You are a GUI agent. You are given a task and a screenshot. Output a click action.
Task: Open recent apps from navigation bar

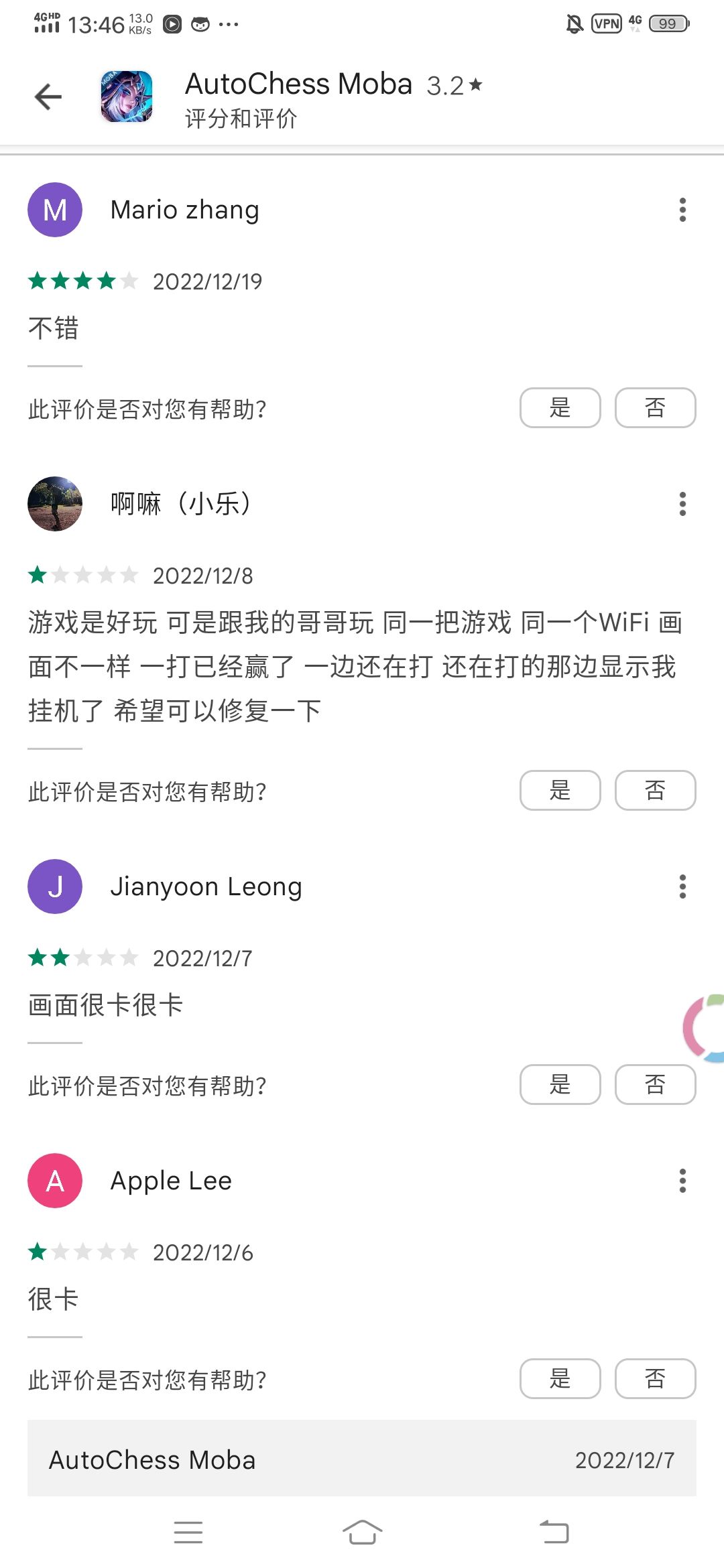(x=188, y=1532)
